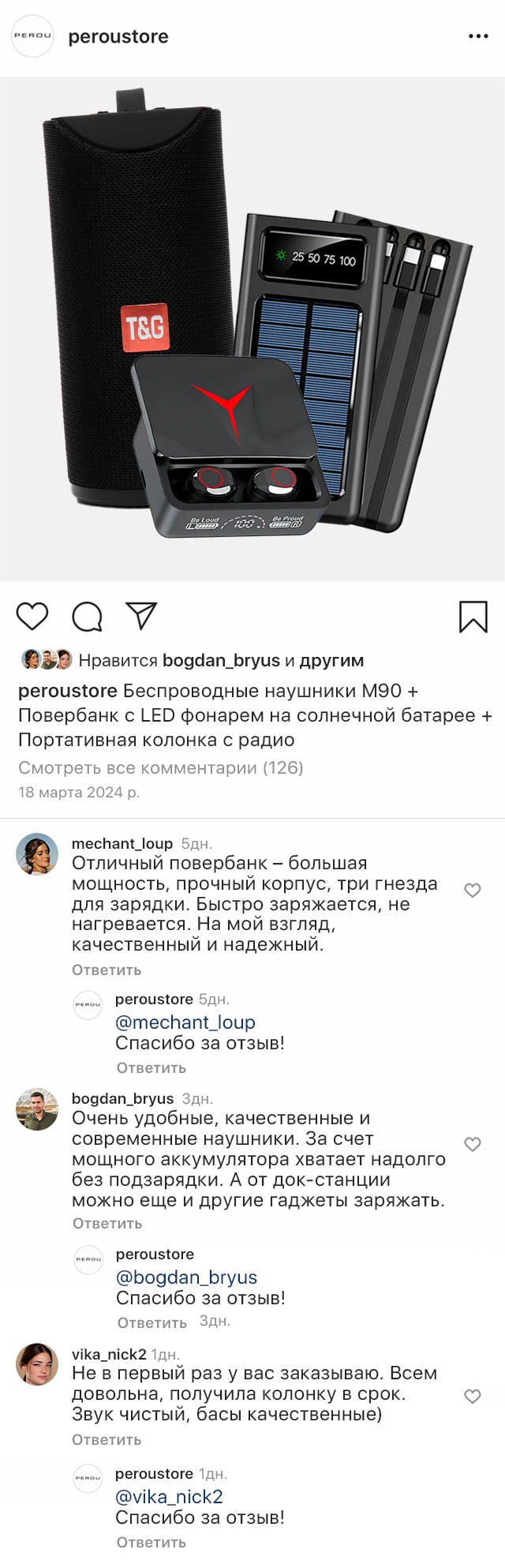Open the @mechant_loup mention link
This screenshot has width=505, height=1568.
[185, 1022]
